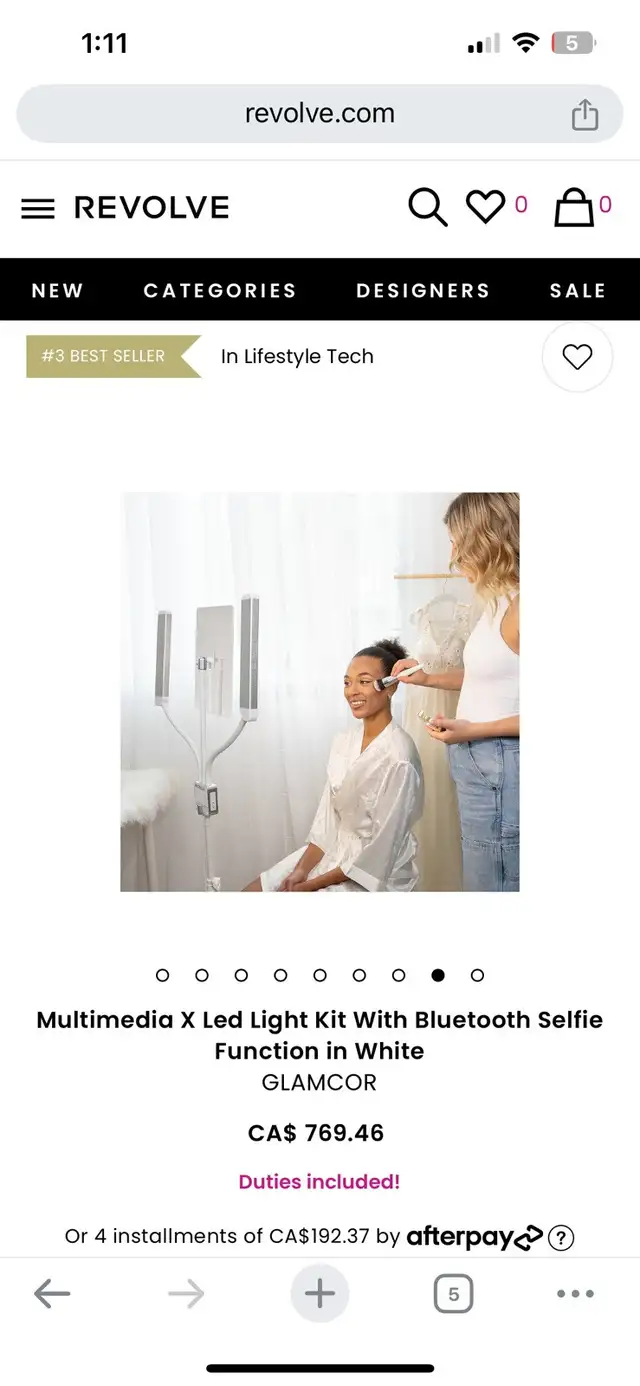Show Afterpay info via question mark icon
Viewport: 640px width, 1386px height.
pos(562,1237)
